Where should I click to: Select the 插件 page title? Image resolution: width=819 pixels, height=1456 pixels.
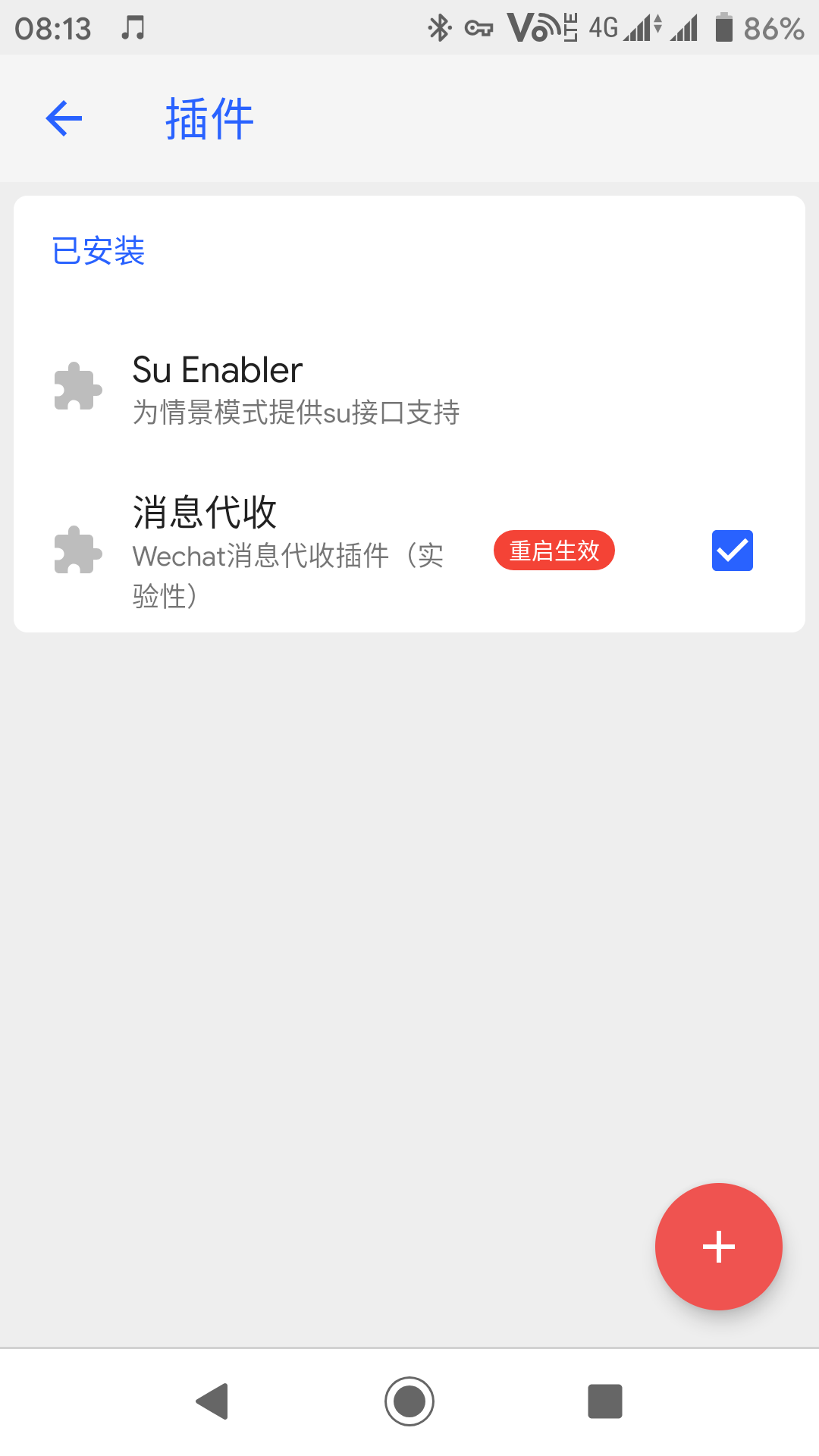208,118
